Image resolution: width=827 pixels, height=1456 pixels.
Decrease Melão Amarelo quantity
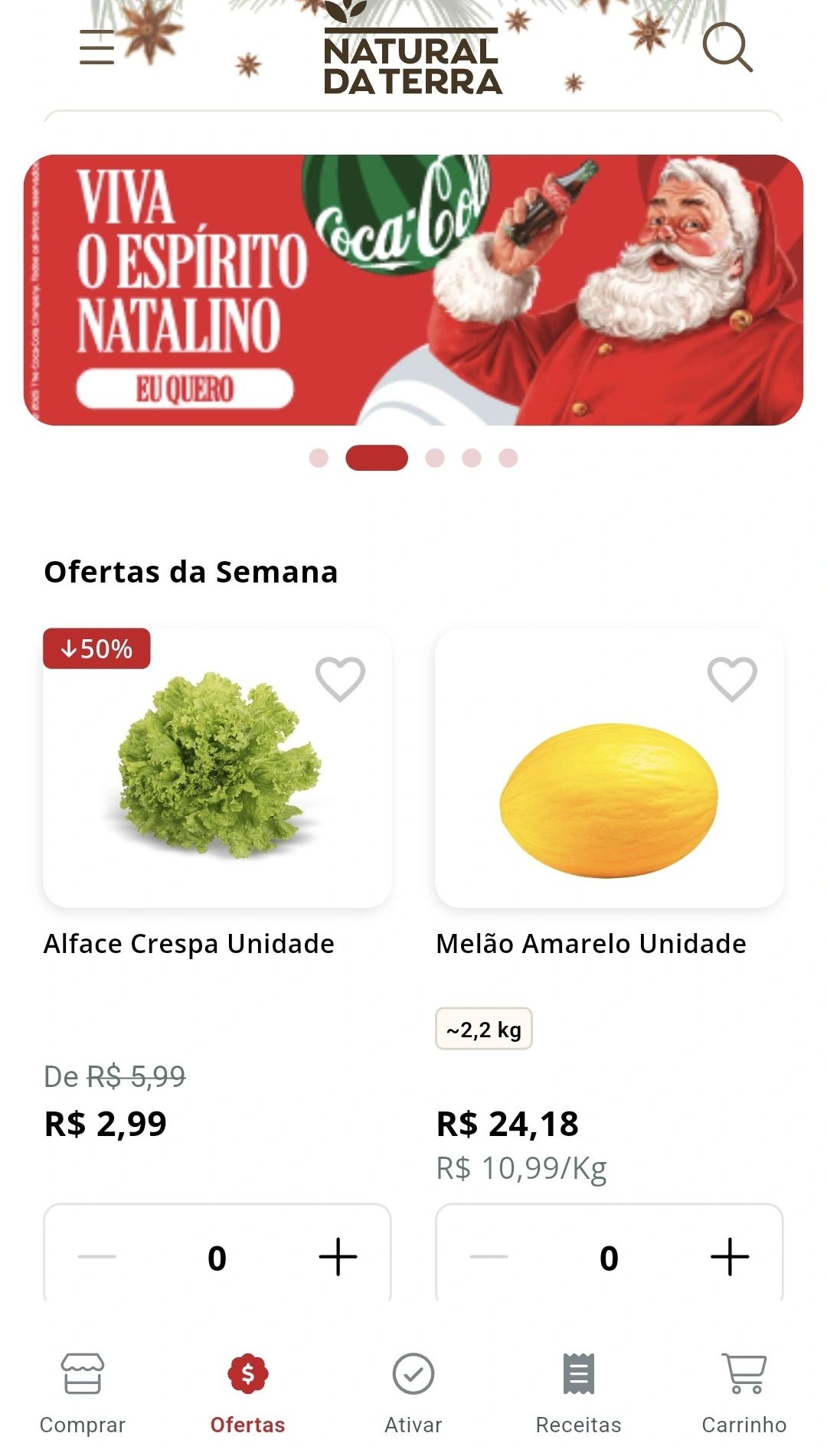click(x=489, y=1257)
